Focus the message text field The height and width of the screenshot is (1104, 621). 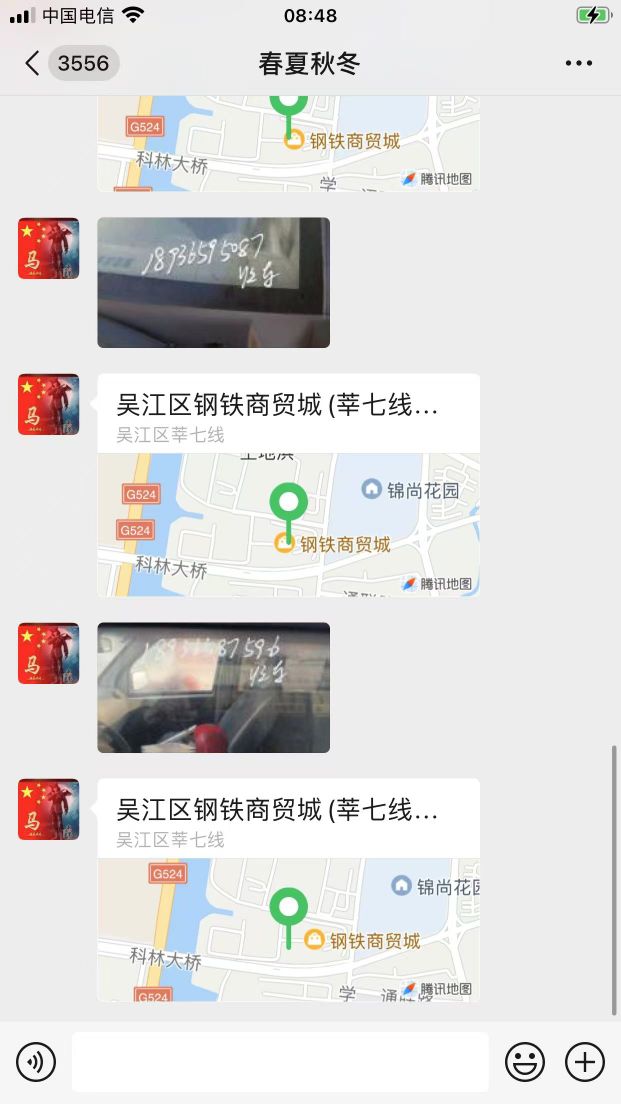[x=280, y=1061]
